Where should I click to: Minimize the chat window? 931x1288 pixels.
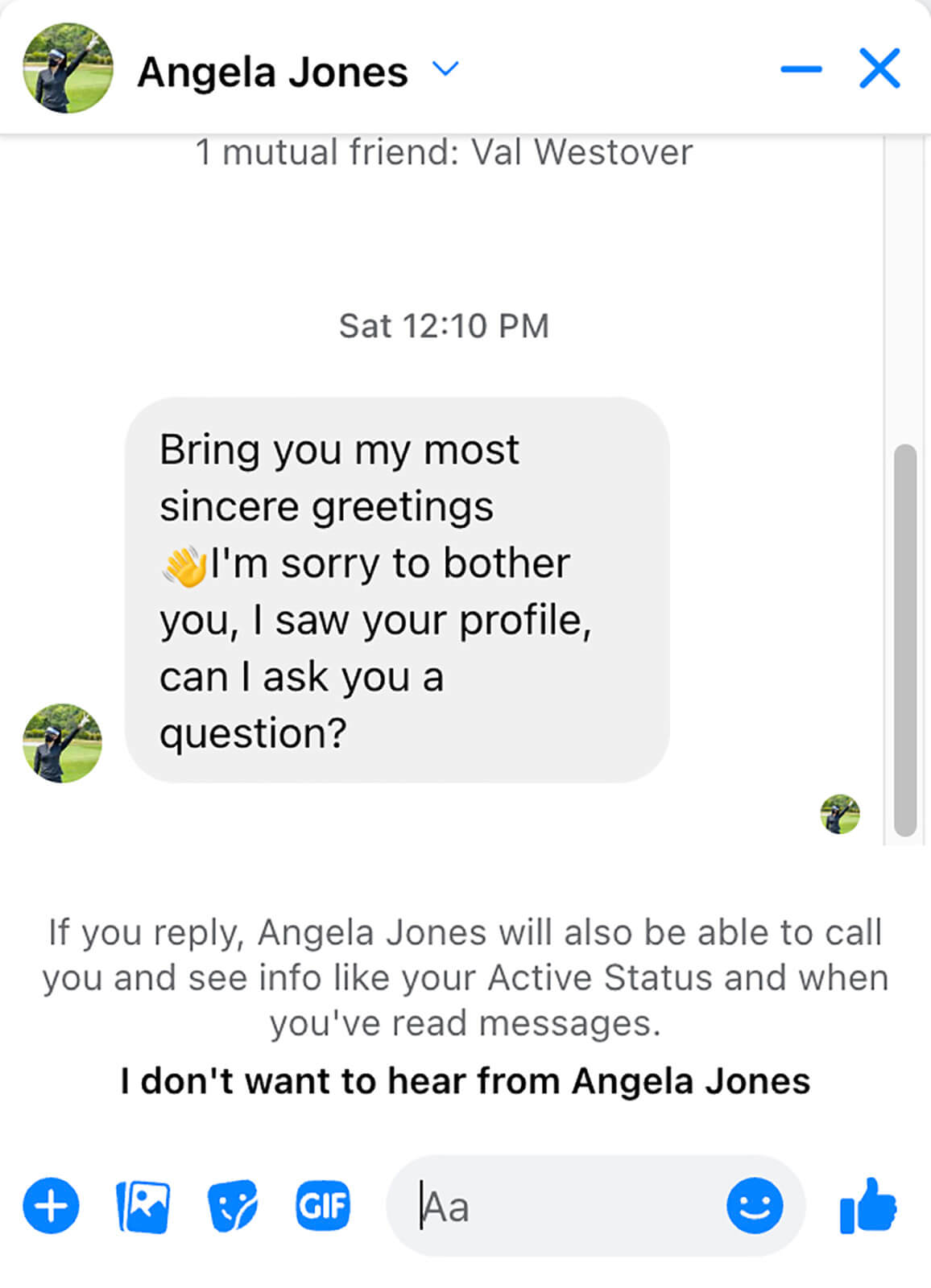pos(801,69)
